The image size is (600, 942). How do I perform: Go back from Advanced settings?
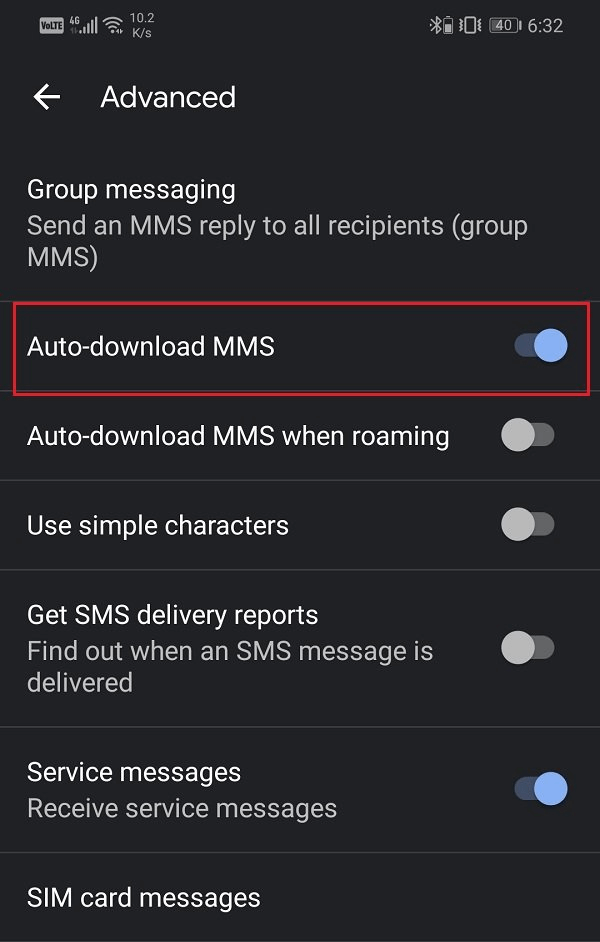[47, 97]
